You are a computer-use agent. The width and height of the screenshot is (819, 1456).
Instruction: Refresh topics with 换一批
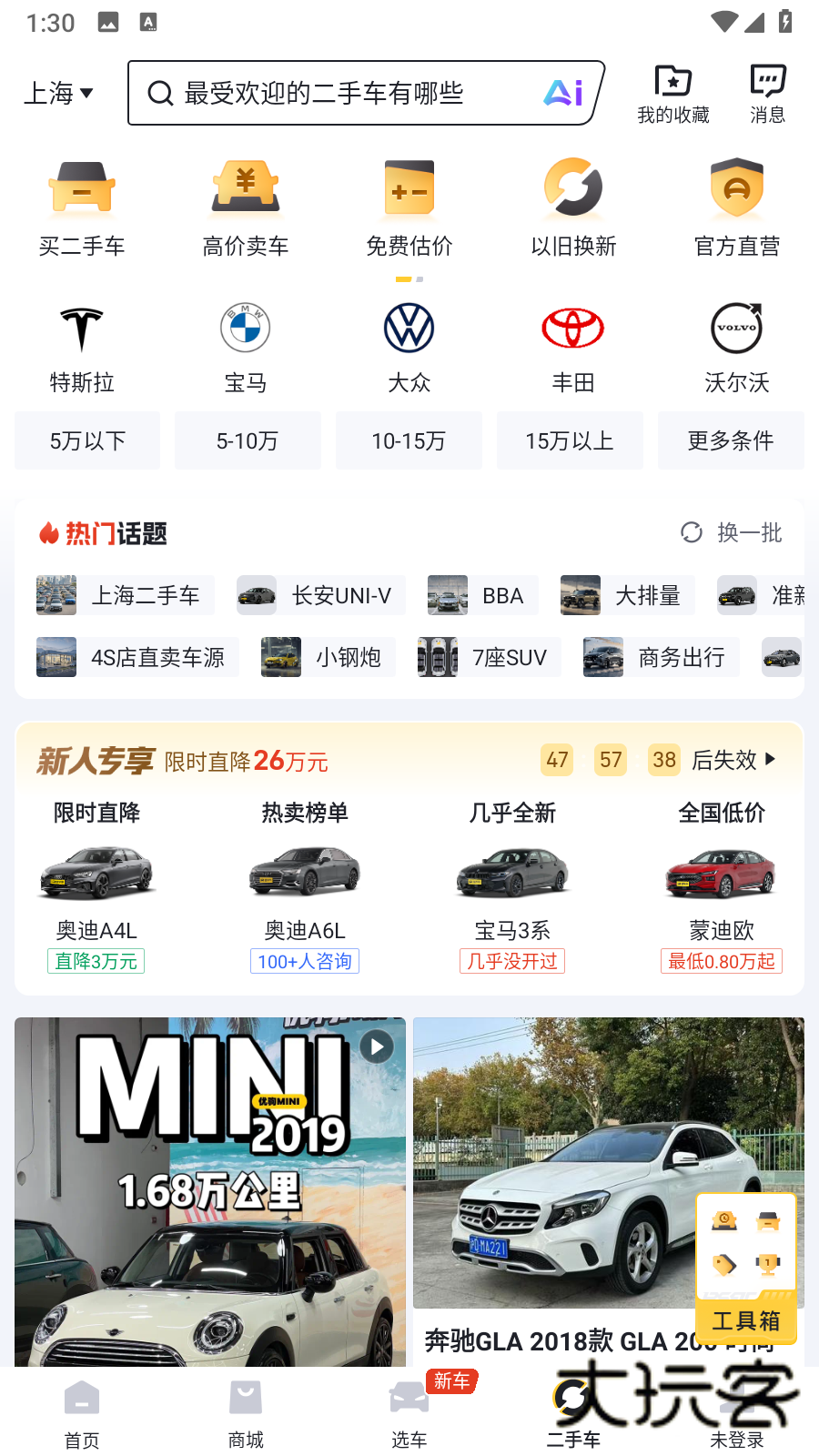click(x=731, y=533)
